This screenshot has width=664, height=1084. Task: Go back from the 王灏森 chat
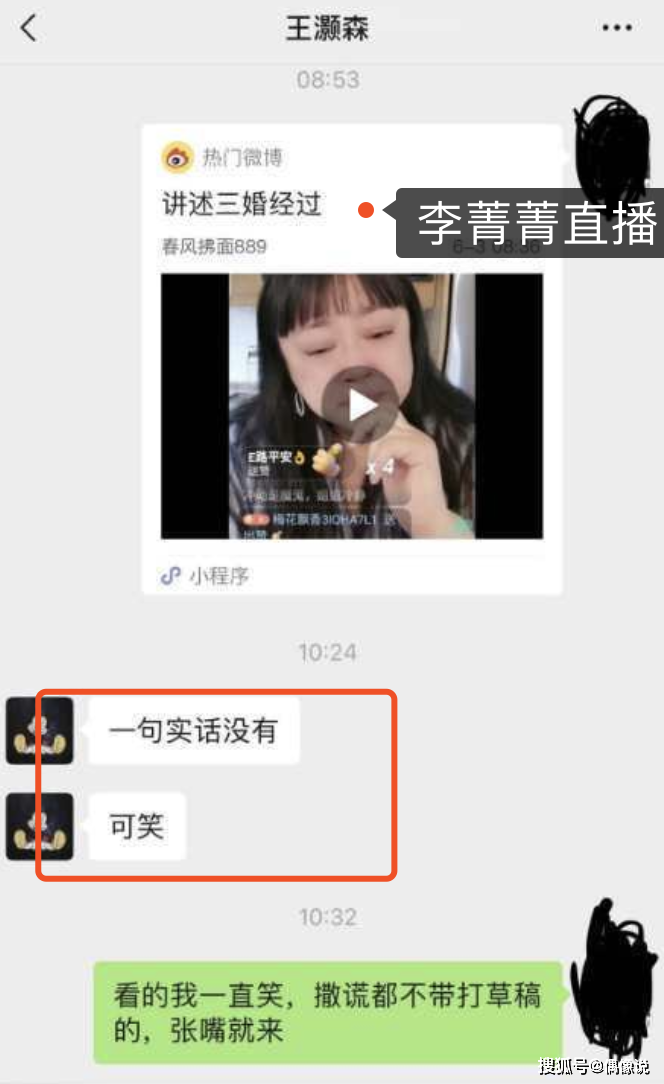(x=28, y=29)
